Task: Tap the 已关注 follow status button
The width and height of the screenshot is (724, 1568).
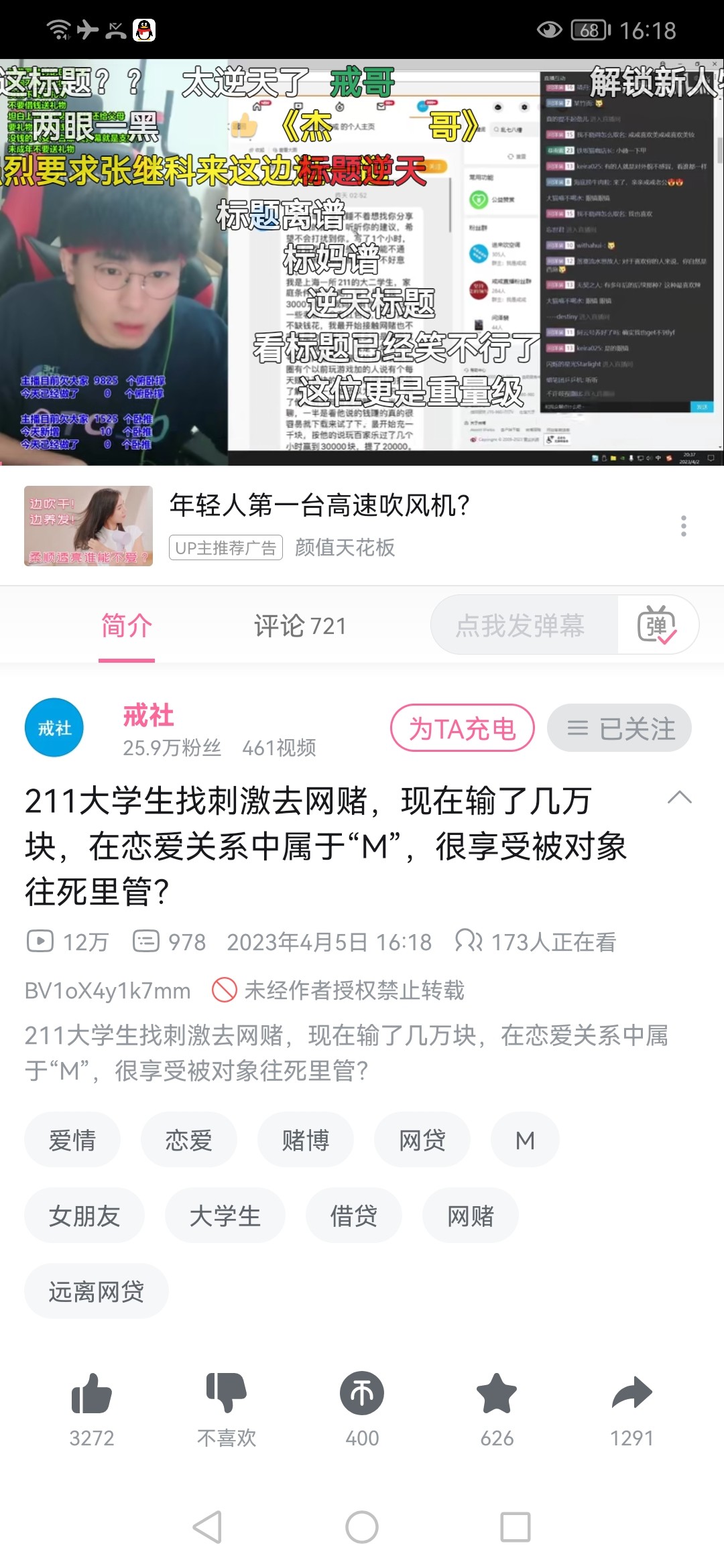Action: (x=619, y=728)
